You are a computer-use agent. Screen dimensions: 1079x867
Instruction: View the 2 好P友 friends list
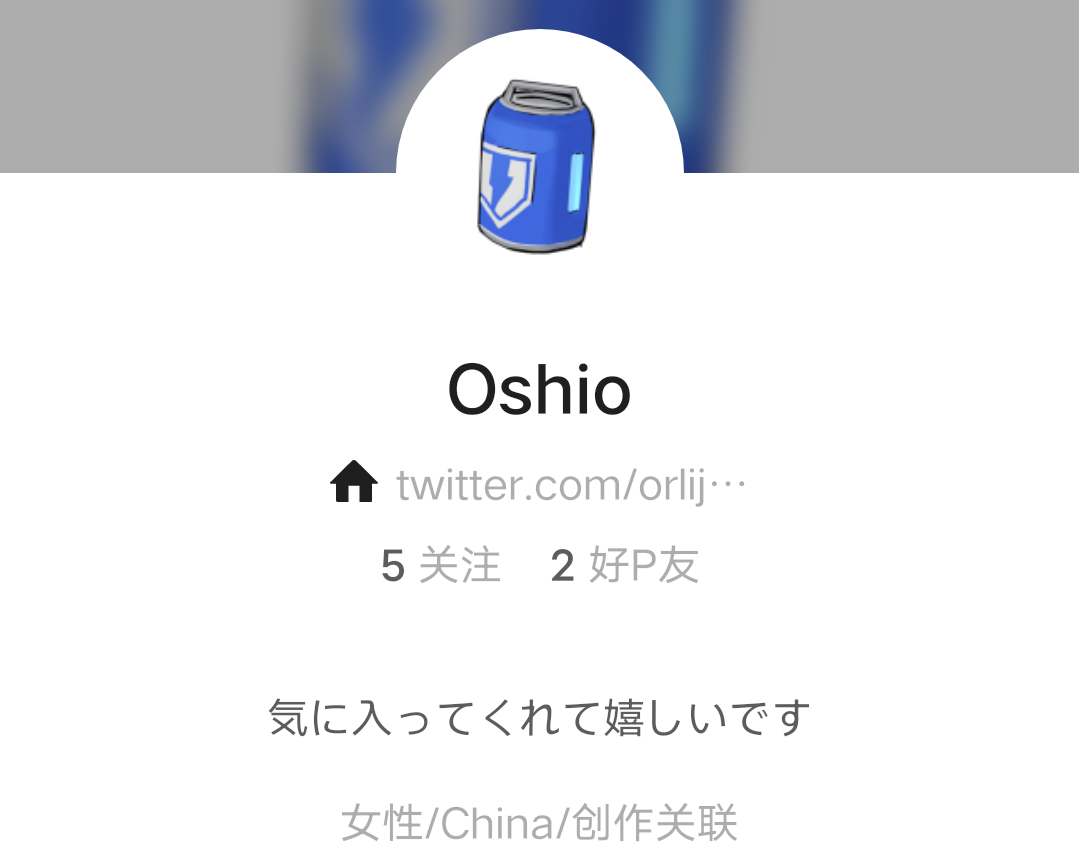(625, 566)
